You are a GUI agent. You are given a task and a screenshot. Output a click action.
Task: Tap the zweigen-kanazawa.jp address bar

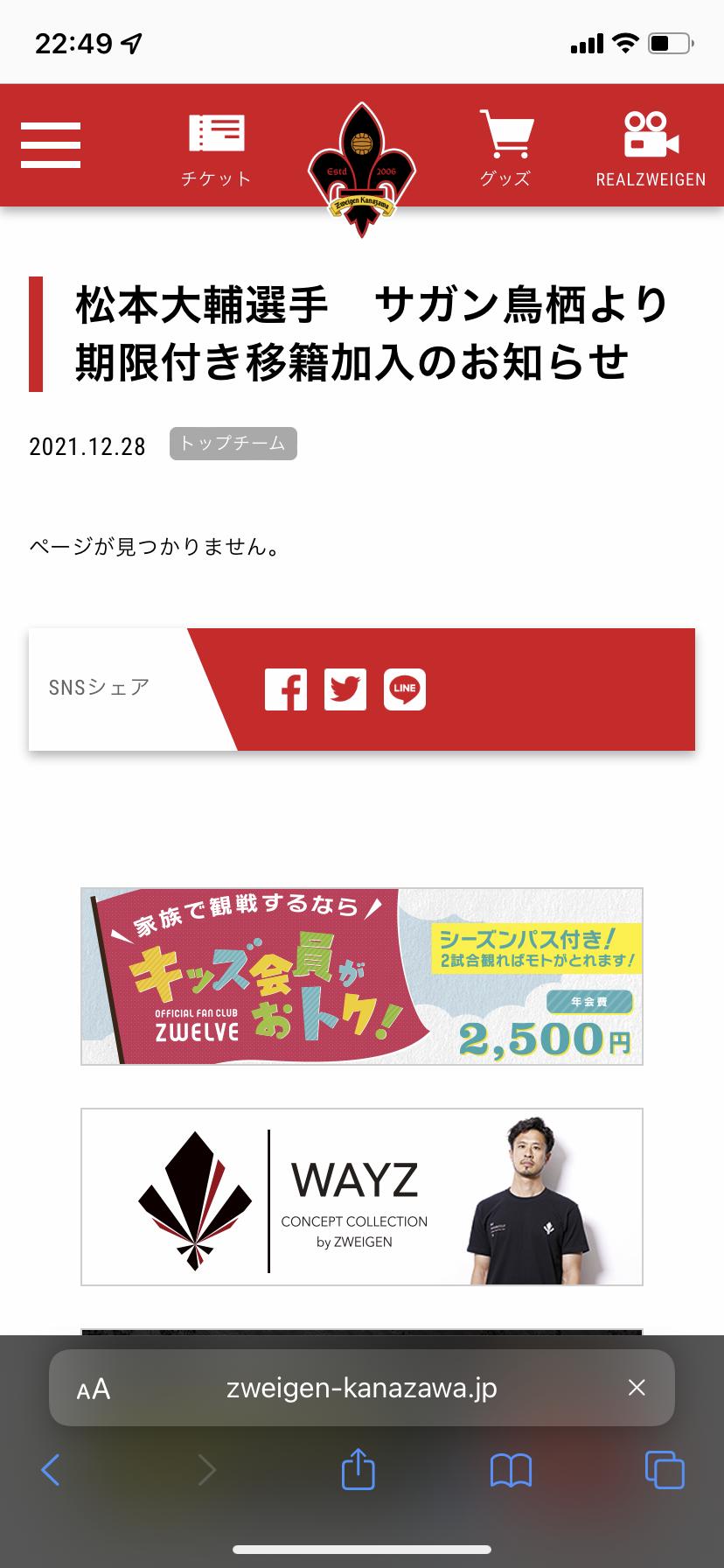click(362, 1388)
